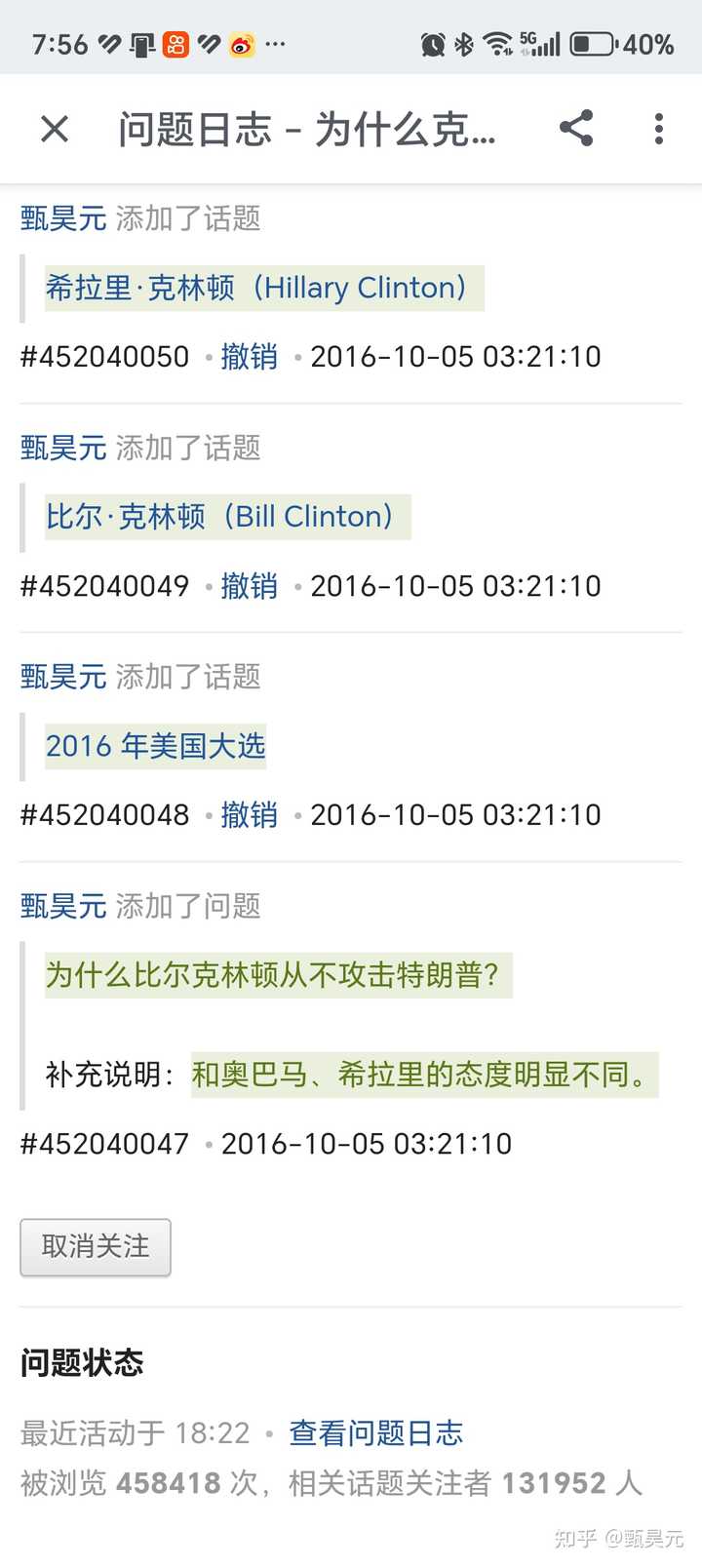
Task: Close the question log page
Action: pyautogui.click(x=55, y=128)
